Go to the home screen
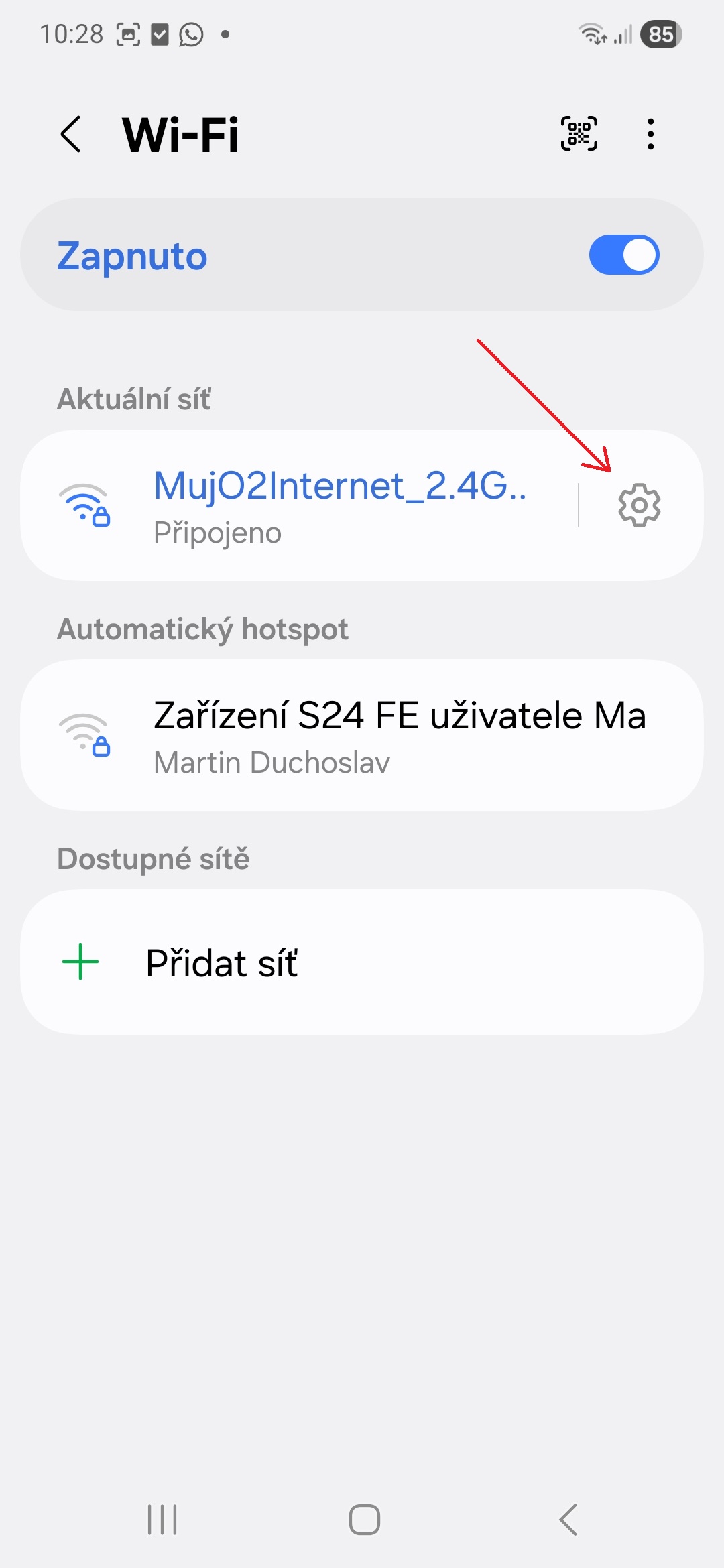Image resolution: width=724 pixels, height=1568 pixels. tap(364, 1519)
